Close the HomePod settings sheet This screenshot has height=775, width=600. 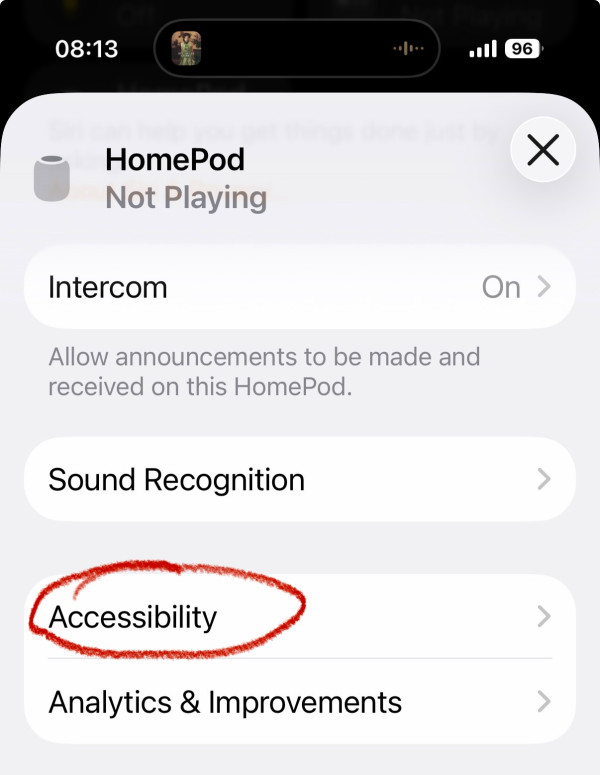pyautogui.click(x=543, y=151)
